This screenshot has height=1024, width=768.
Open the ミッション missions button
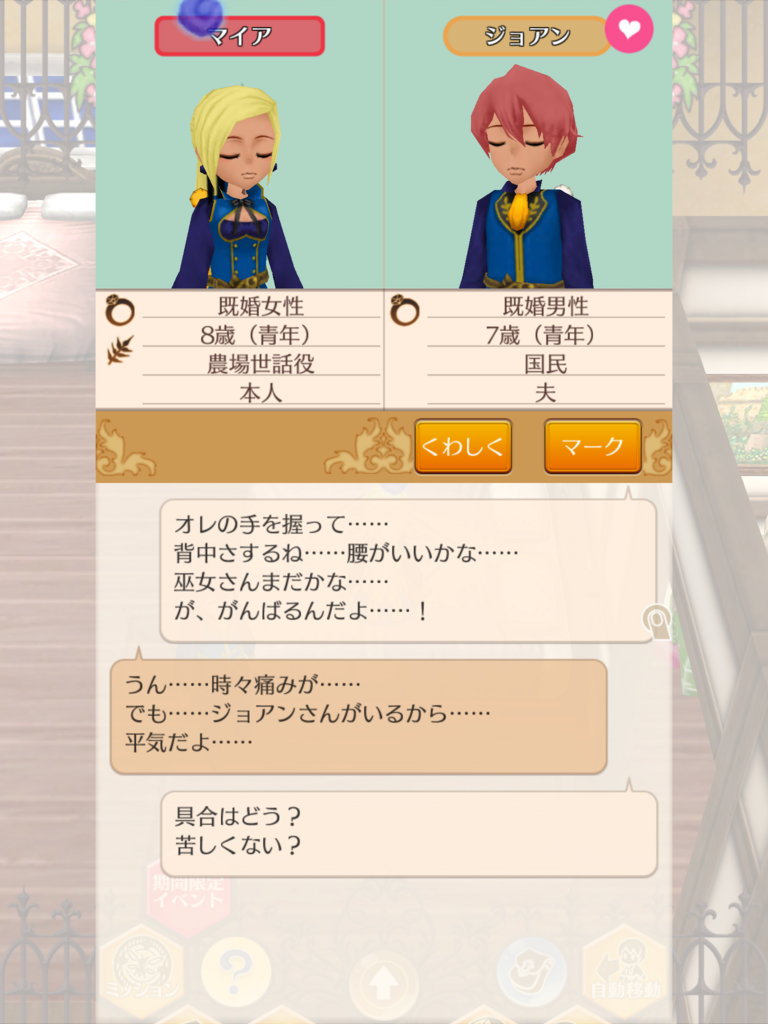tap(141, 969)
